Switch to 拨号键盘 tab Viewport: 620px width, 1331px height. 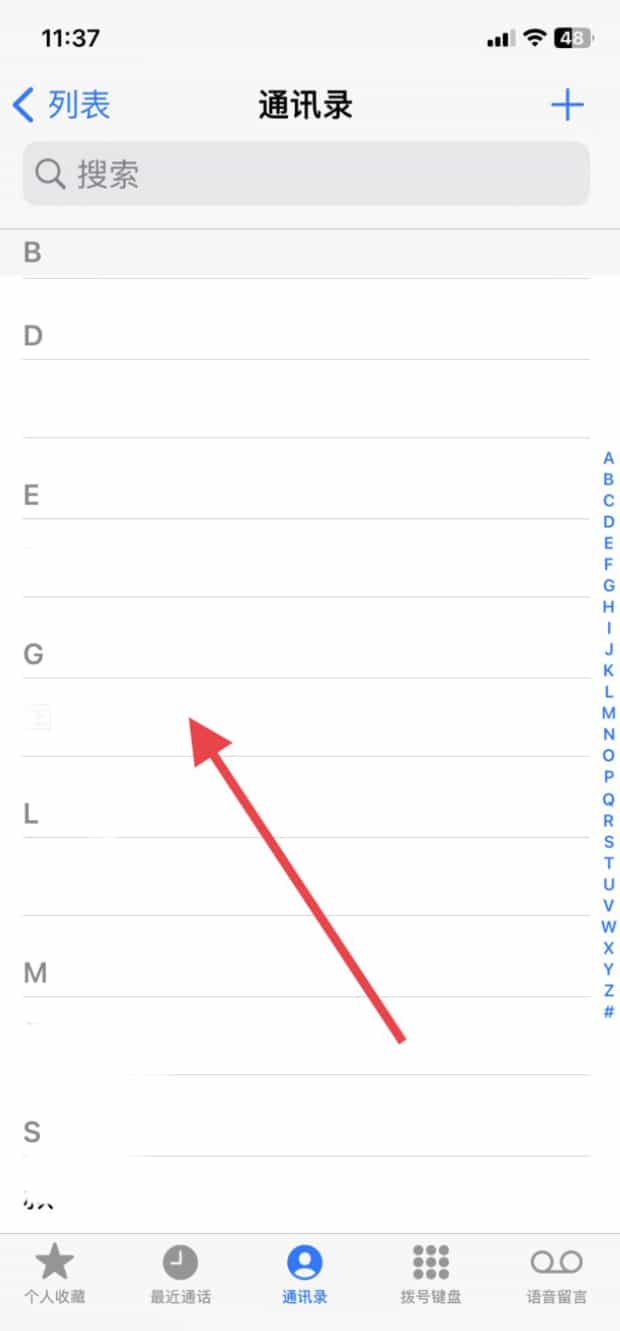pyautogui.click(x=430, y=1275)
